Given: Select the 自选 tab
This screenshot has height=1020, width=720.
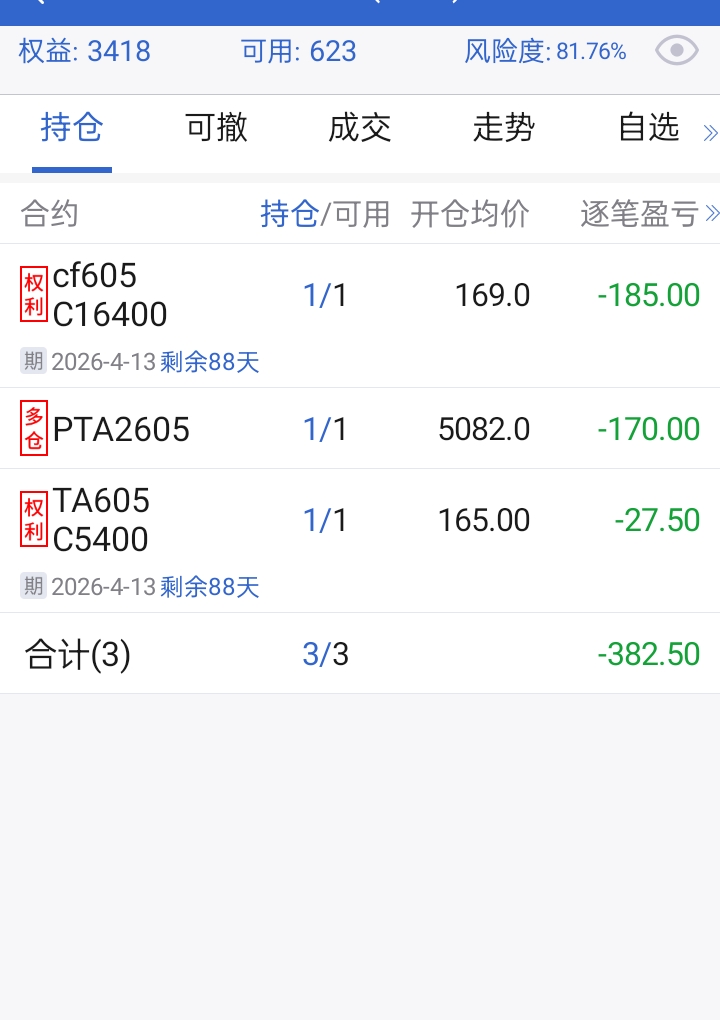Looking at the screenshot, I should click(648, 128).
